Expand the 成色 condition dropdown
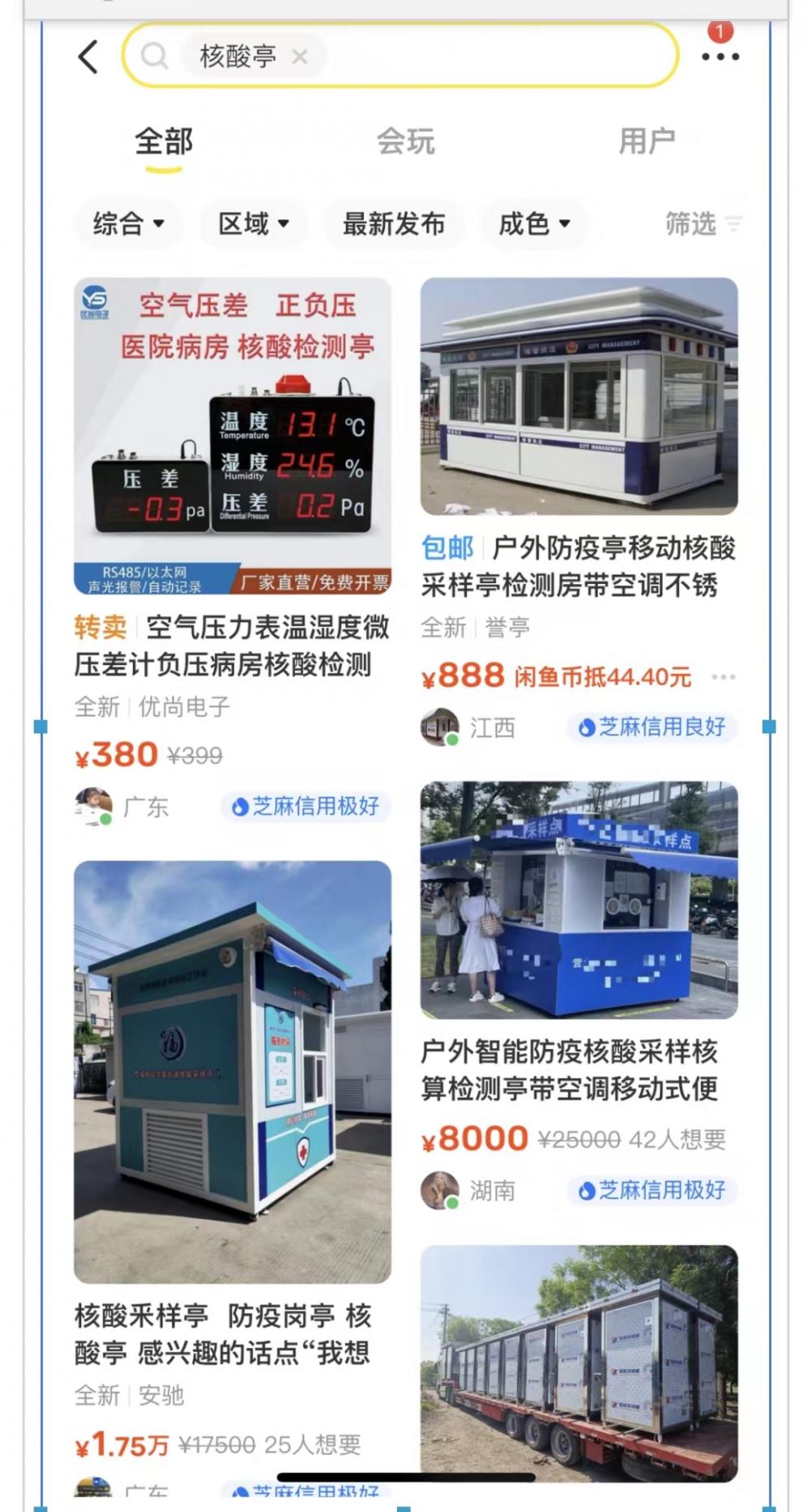 [534, 223]
